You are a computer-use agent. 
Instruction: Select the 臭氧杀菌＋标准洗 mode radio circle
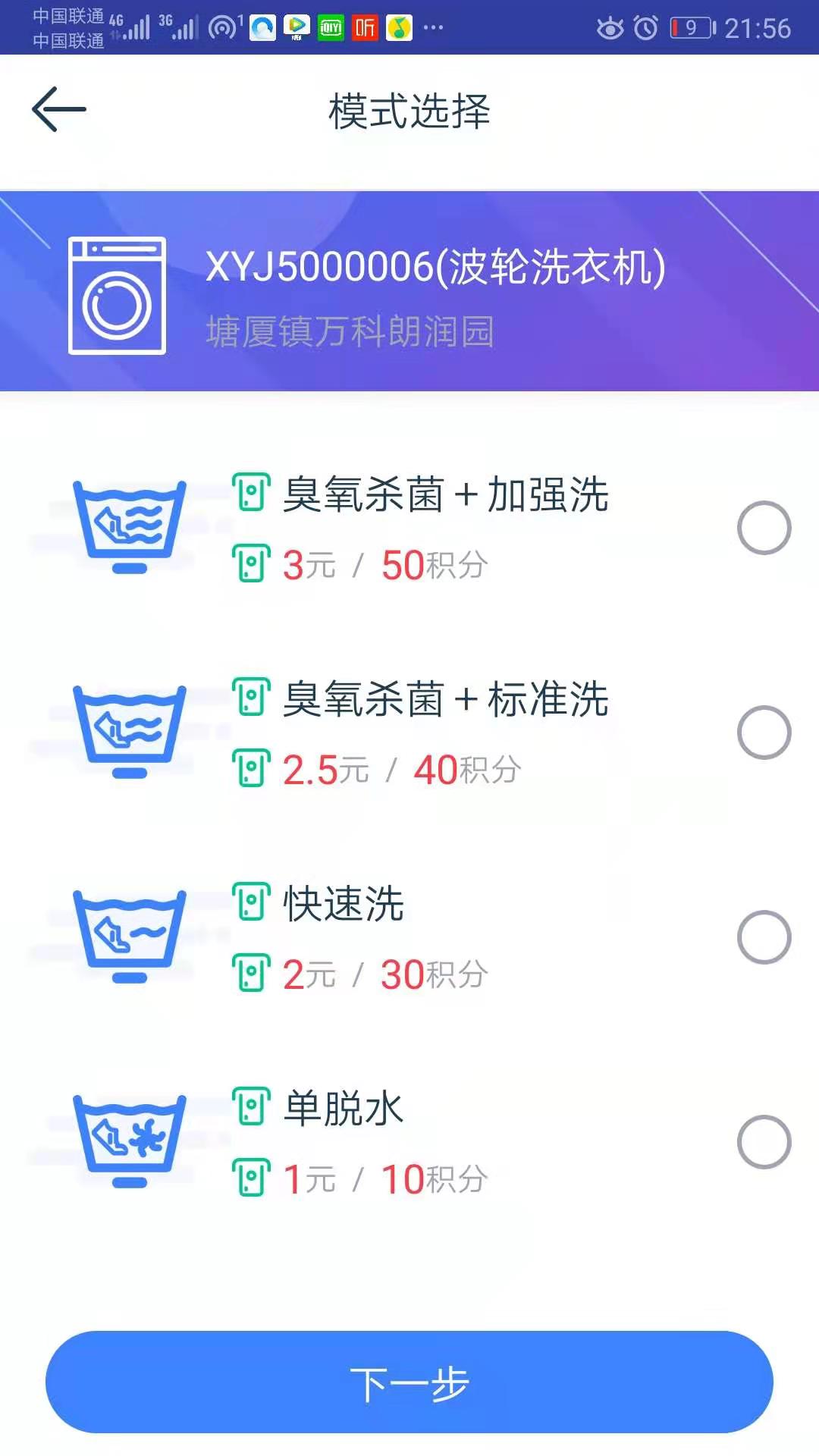[x=764, y=733]
